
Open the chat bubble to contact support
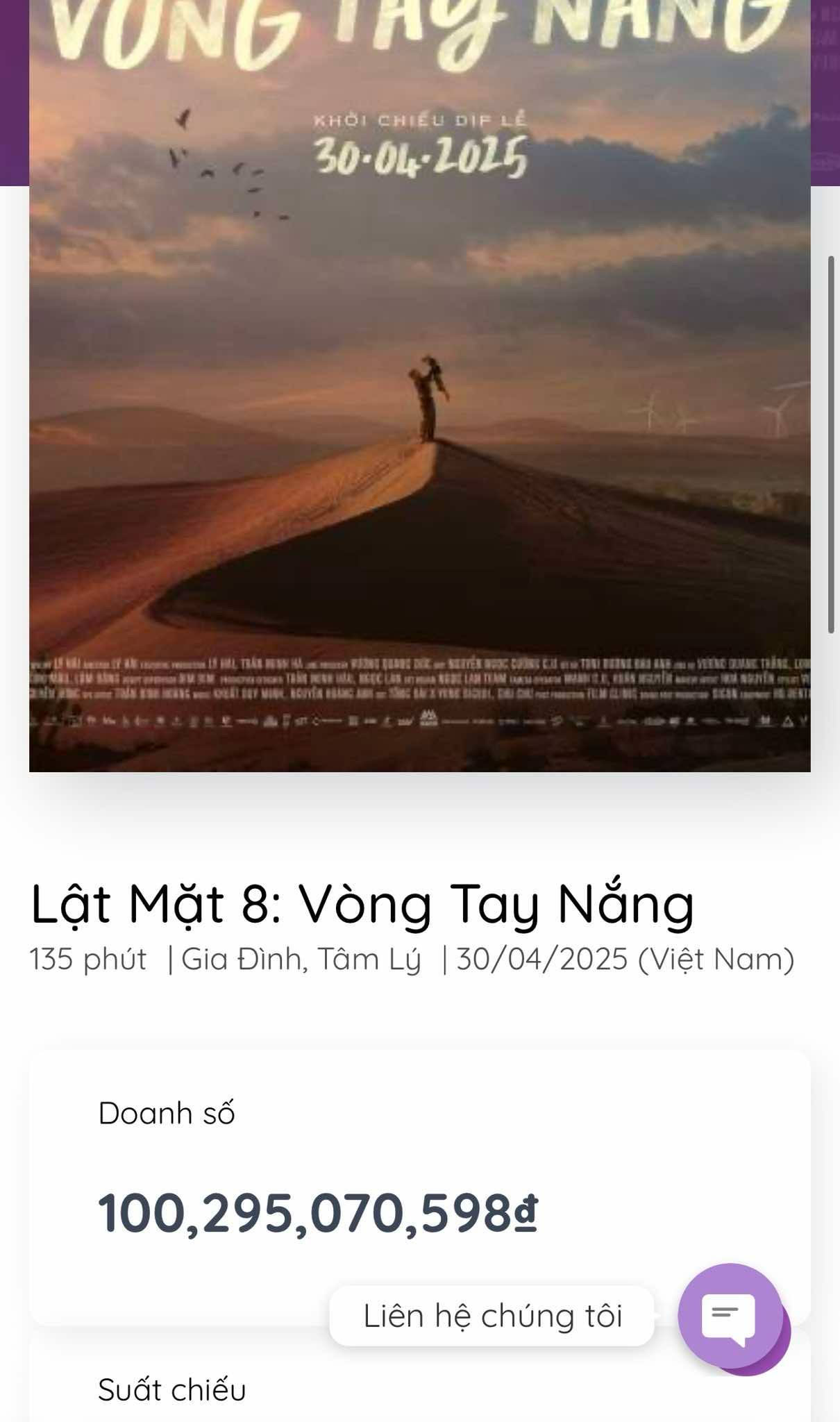click(x=729, y=1315)
